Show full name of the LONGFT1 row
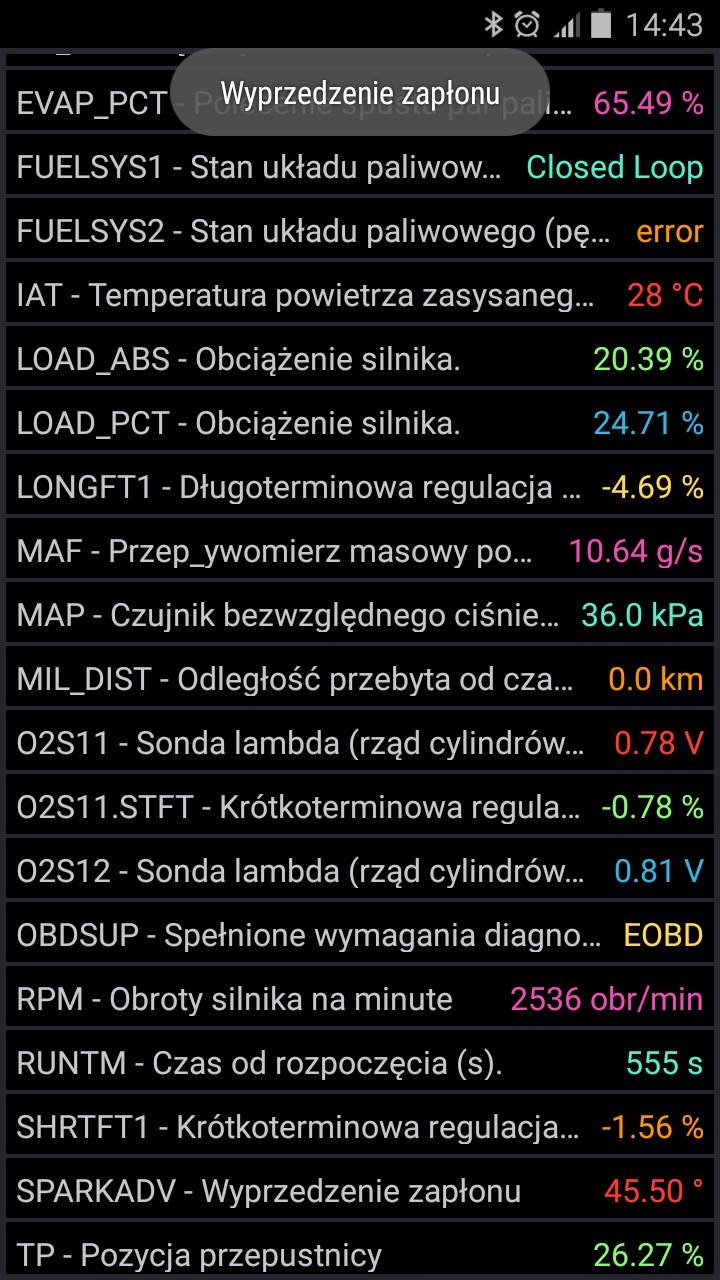The width and height of the screenshot is (720, 1280). (x=360, y=487)
